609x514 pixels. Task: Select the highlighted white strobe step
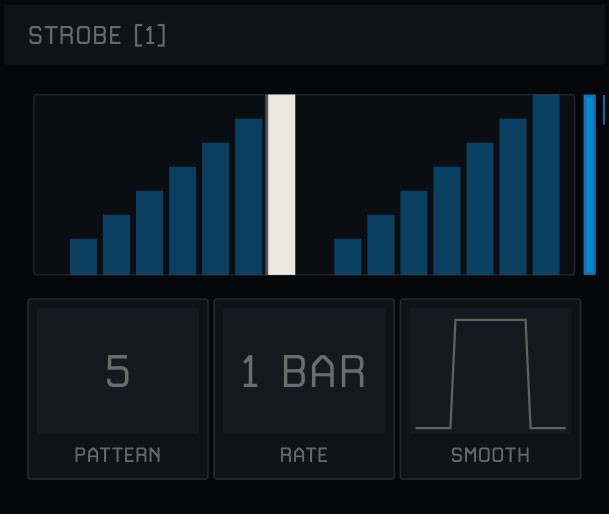pyautogui.click(x=282, y=185)
